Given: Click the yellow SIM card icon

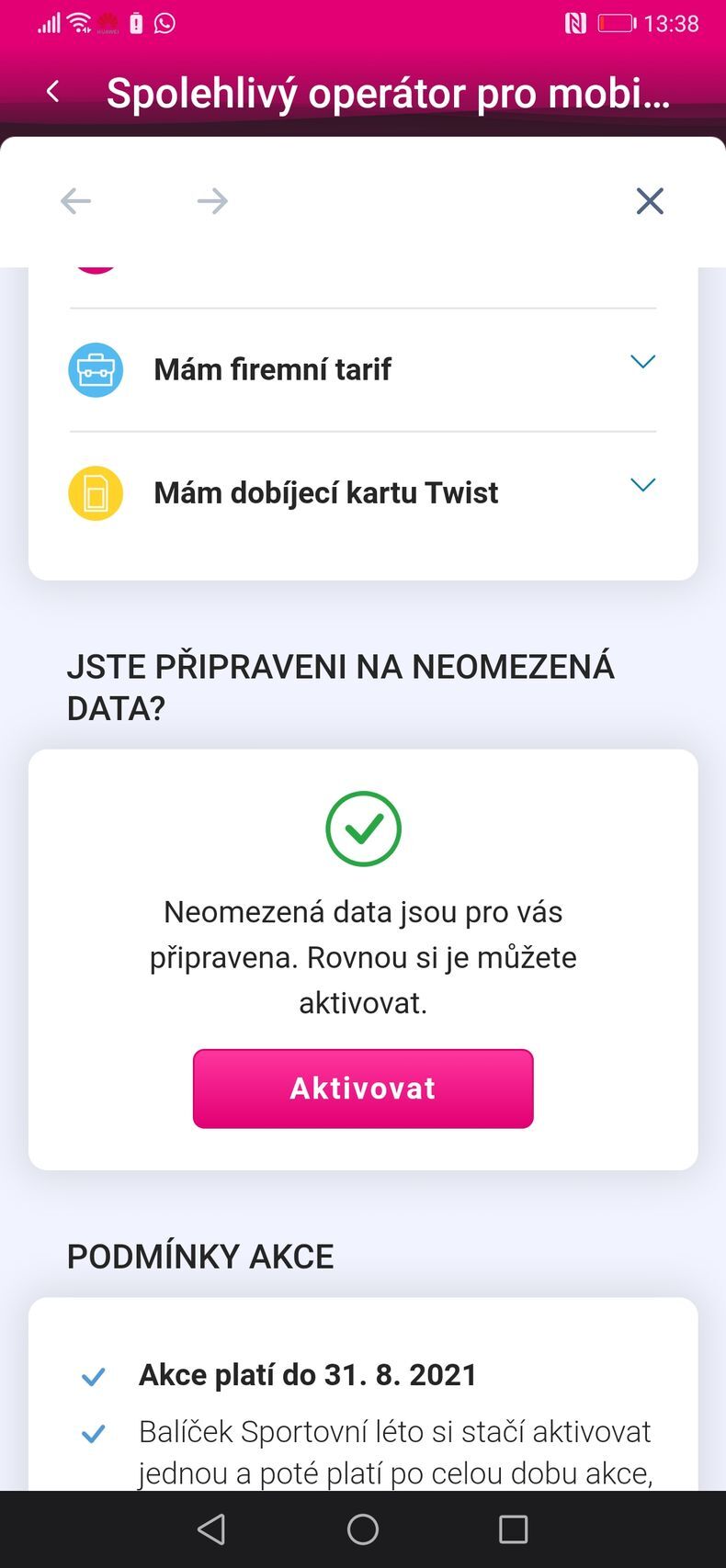Looking at the screenshot, I should click(x=96, y=492).
